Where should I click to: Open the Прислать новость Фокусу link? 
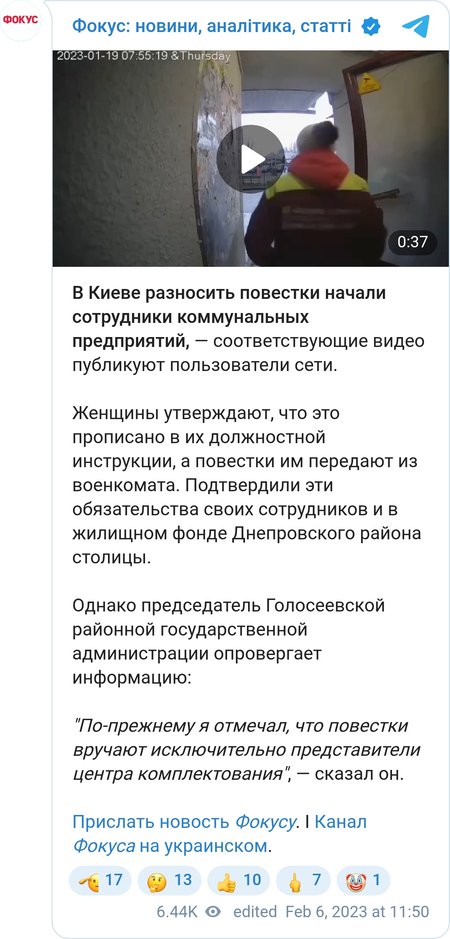coord(184,822)
